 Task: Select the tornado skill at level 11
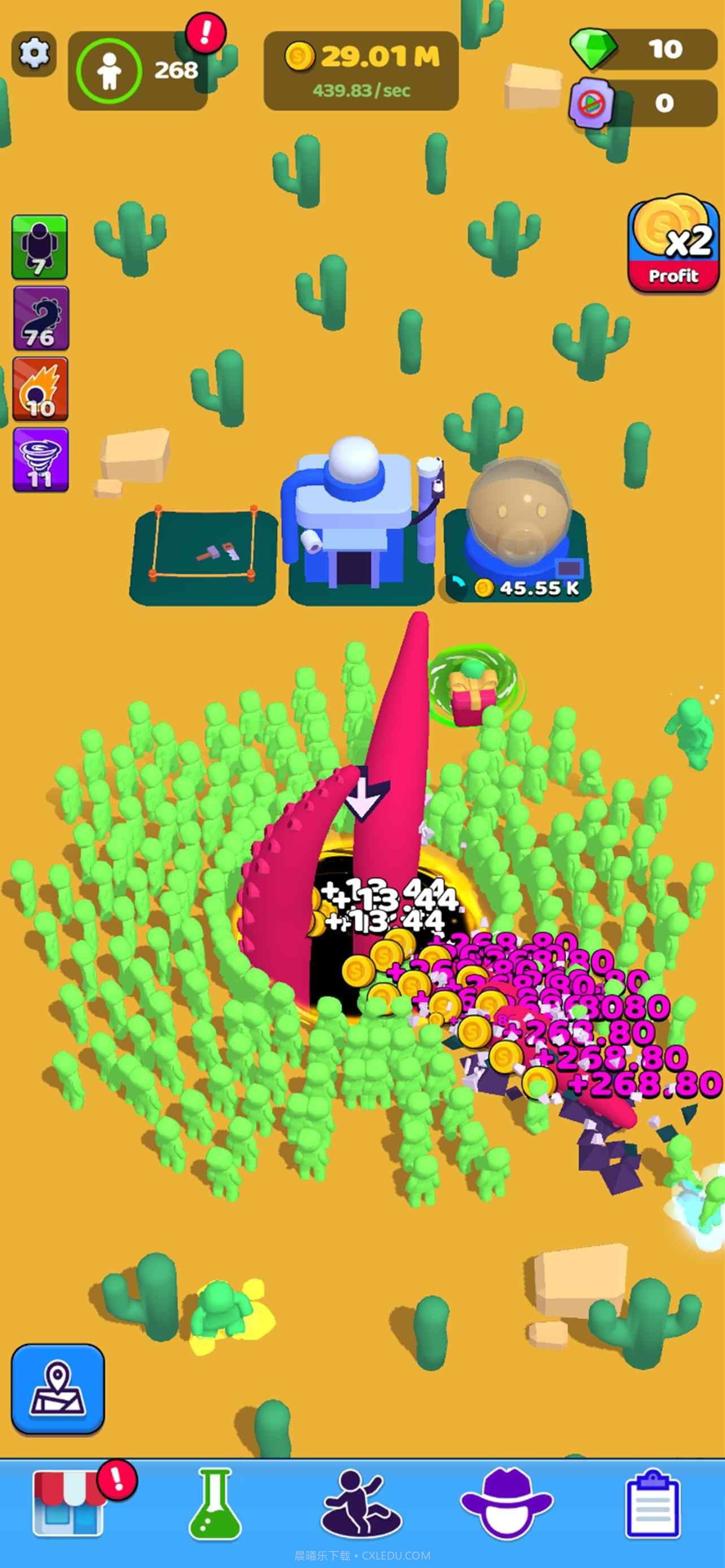pyautogui.click(x=41, y=459)
